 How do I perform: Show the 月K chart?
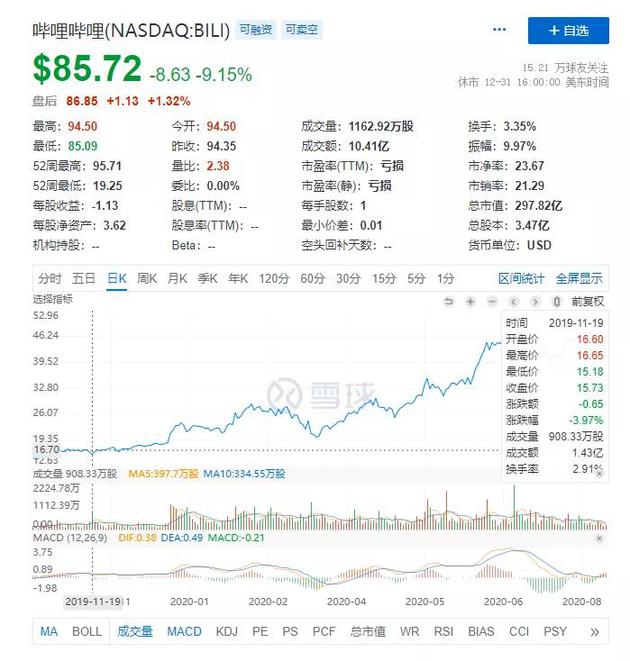tap(179, 278)
